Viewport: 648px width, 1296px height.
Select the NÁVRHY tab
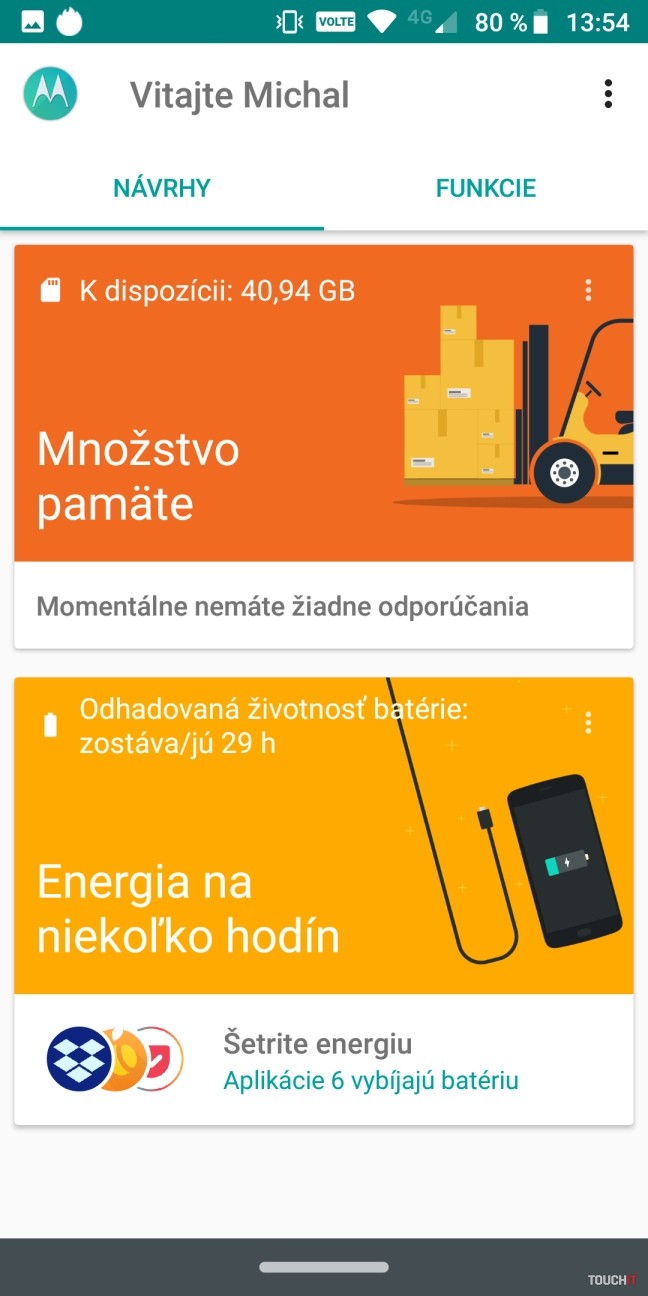[x=162, y=188]
